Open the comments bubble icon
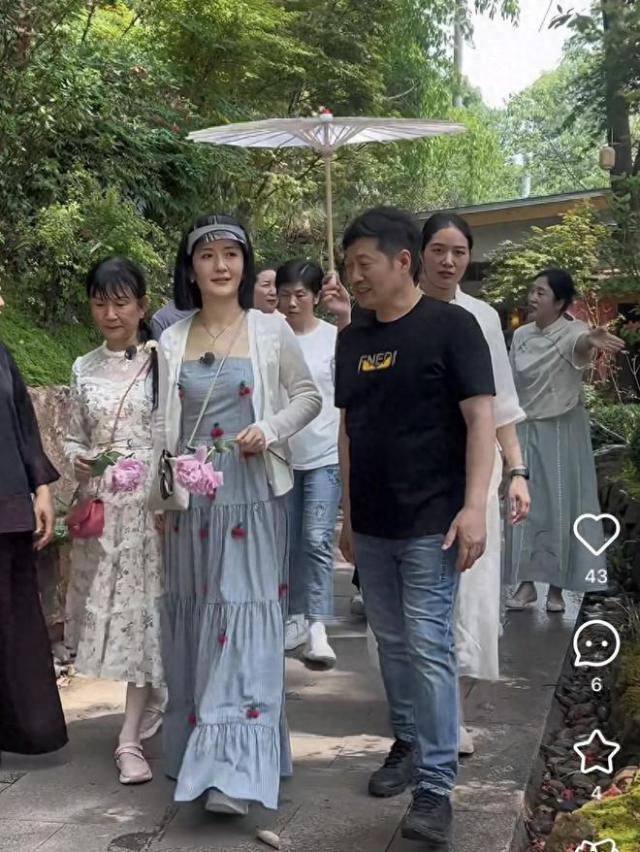The height and width of the screenshot is (852, 640). [x=596, y=643]
